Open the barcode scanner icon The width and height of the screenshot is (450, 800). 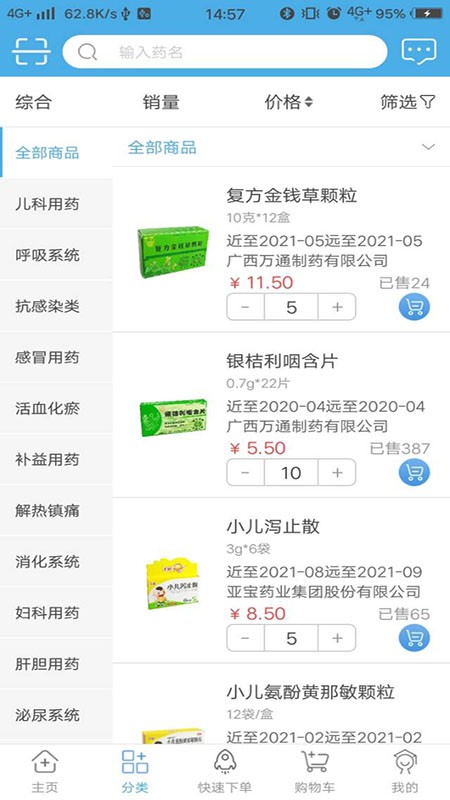[x=31, y=52]
